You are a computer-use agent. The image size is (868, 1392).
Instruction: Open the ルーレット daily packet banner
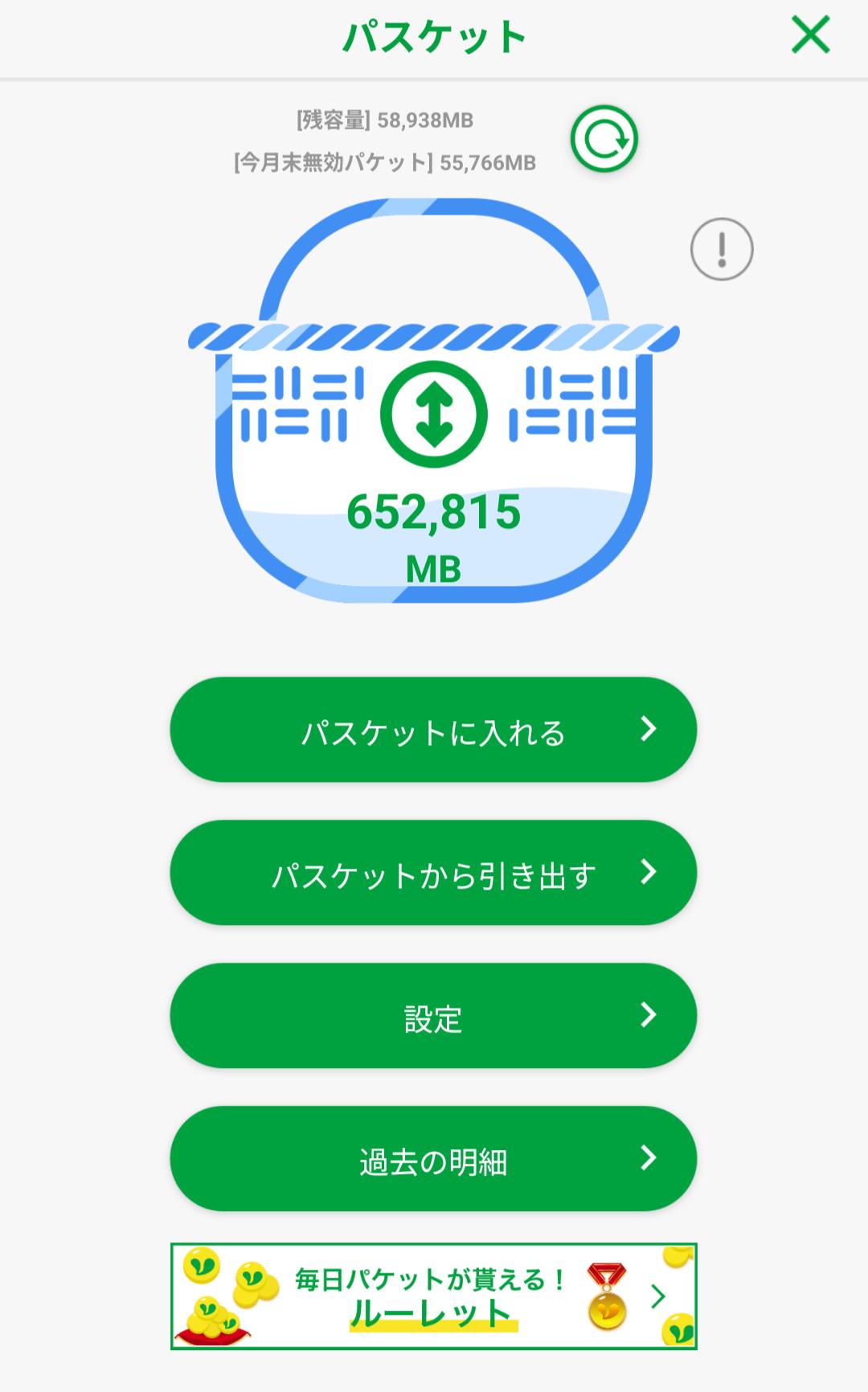433,1296
